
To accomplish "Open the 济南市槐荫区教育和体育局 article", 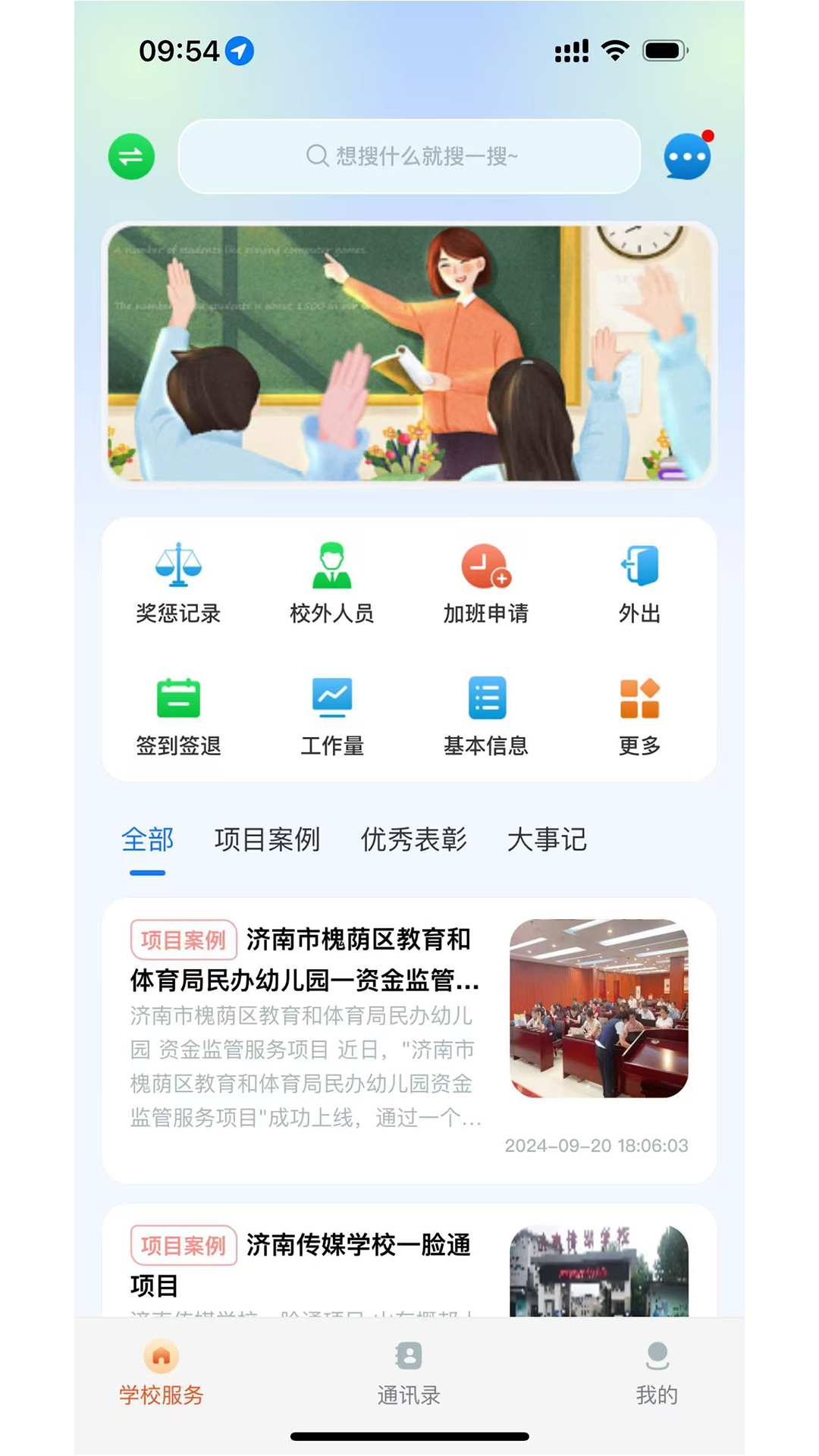I will [x=409, y=1040].
